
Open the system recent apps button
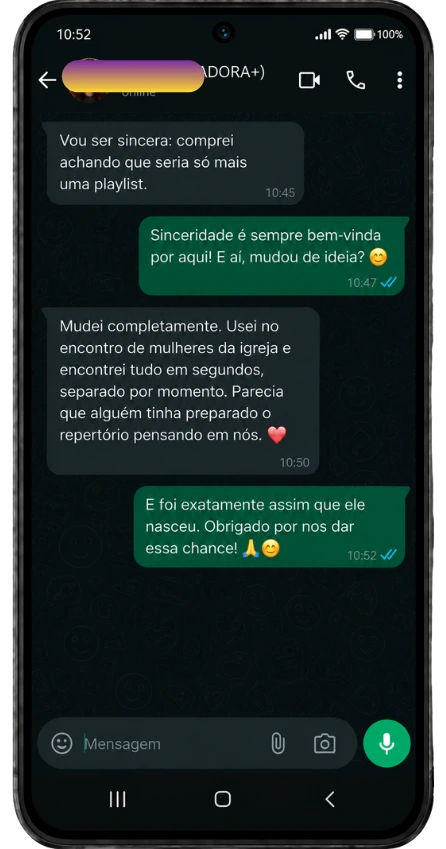(x=117, y=799)
